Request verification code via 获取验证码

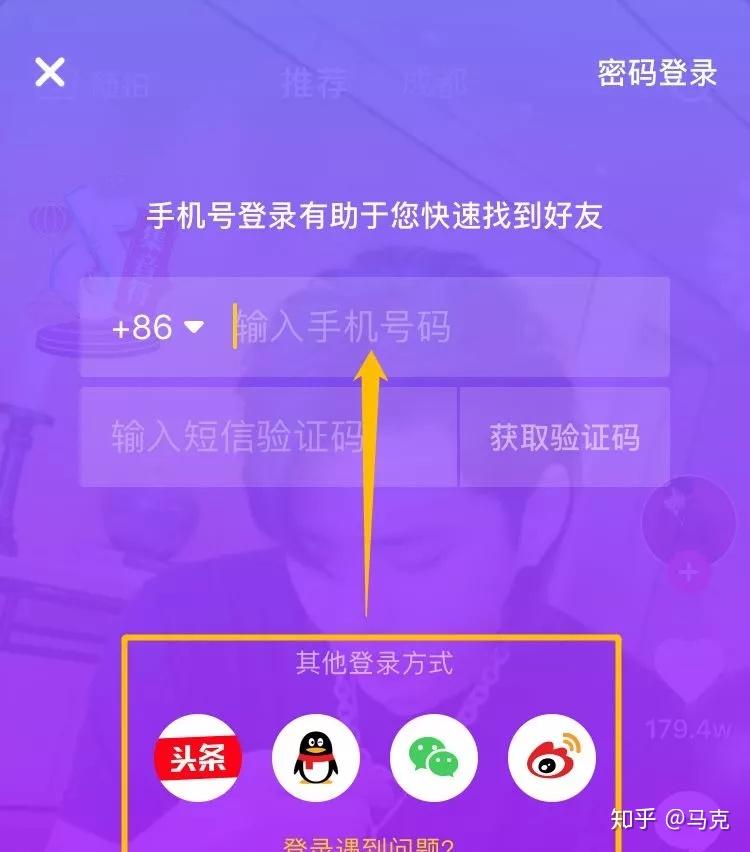click(564, 438)
